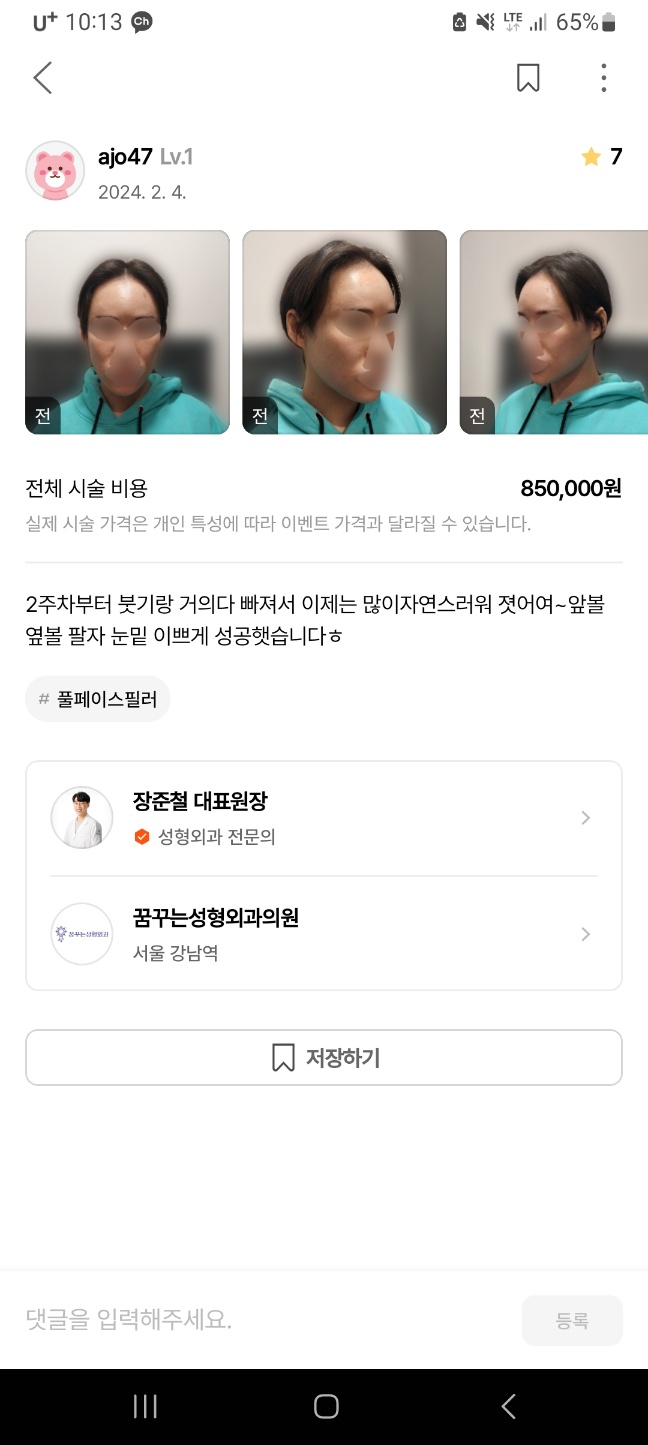
Task: Bookmark this review from the top bar
Action: [x=528, y=78]
